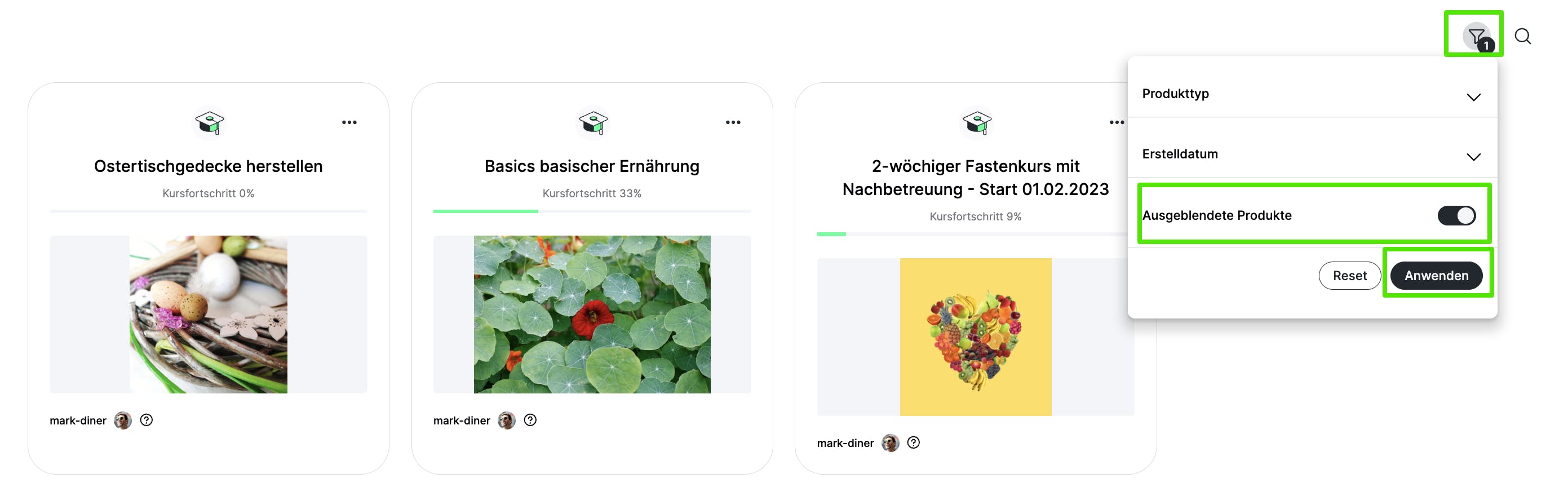1568x487 pixels.
Task: Open the filter icon with badge
Action: tap(1476, 37)
